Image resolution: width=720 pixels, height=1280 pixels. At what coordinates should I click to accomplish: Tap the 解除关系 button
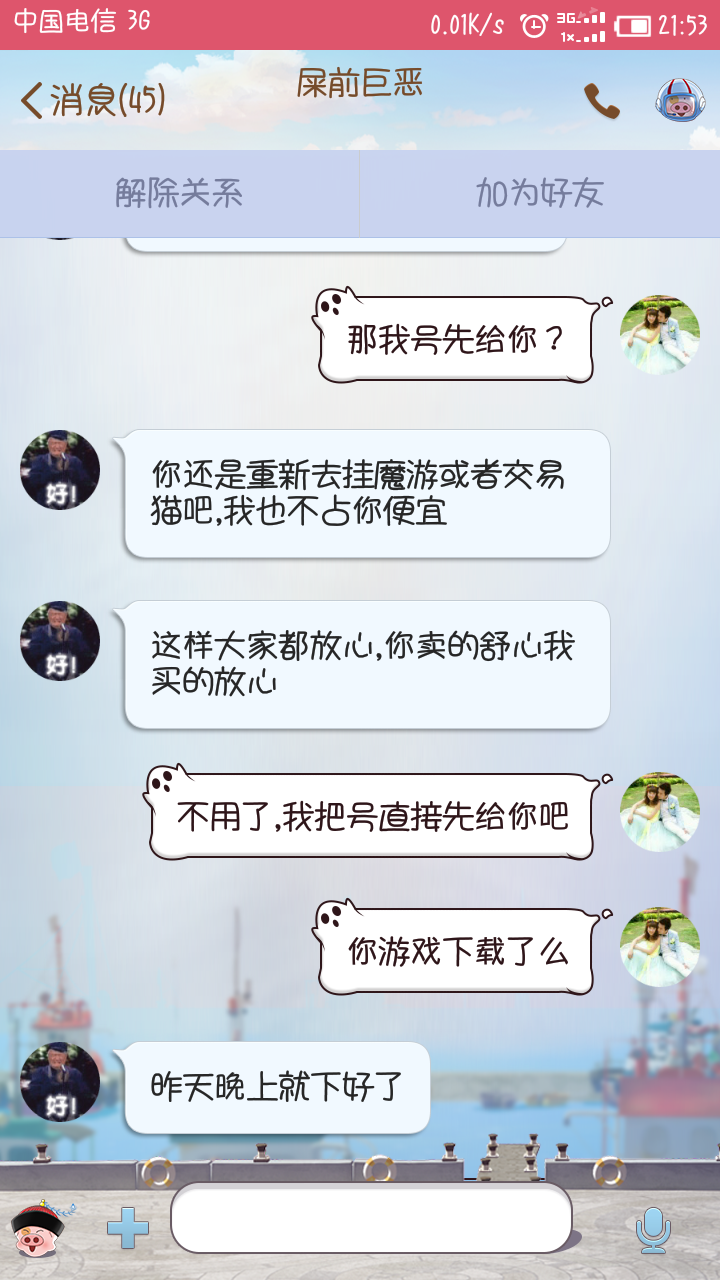[179, 193]
